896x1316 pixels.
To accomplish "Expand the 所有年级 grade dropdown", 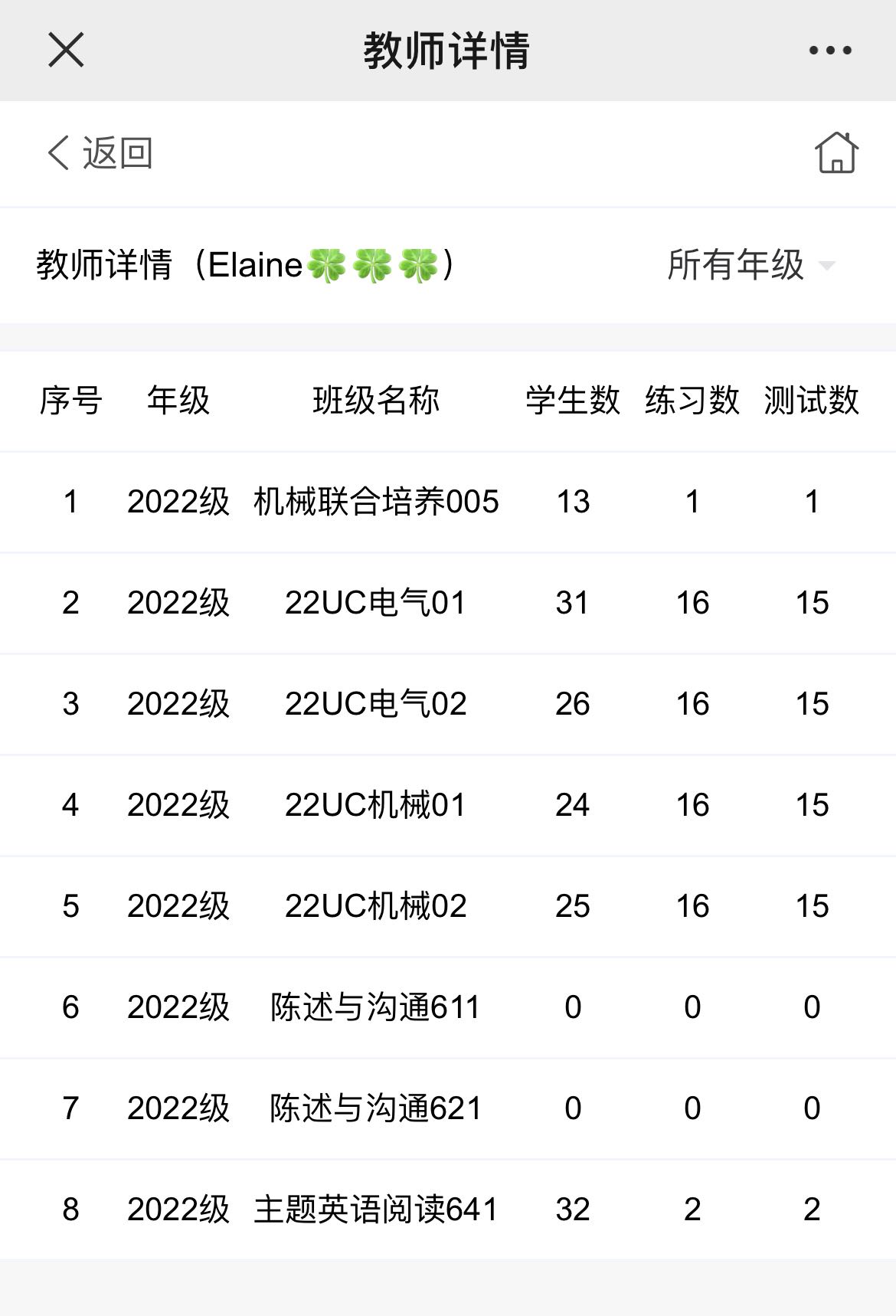I will [x=750, y=265].
